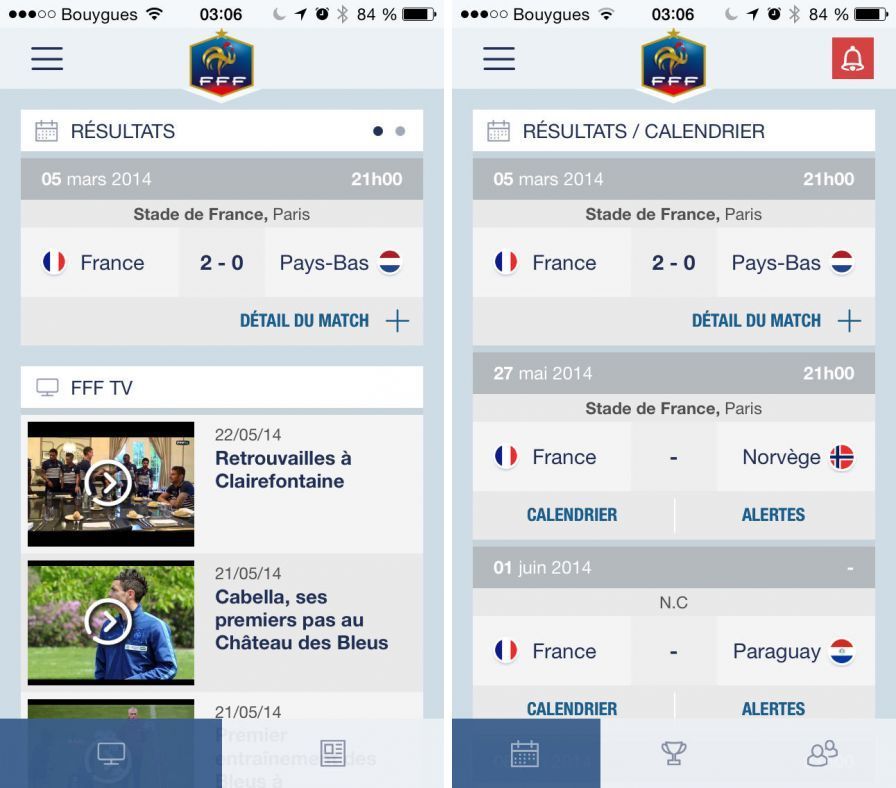Viewport: 896px width, 788px height.
Task: Switch to the news article tab
Action: (332, 753)
